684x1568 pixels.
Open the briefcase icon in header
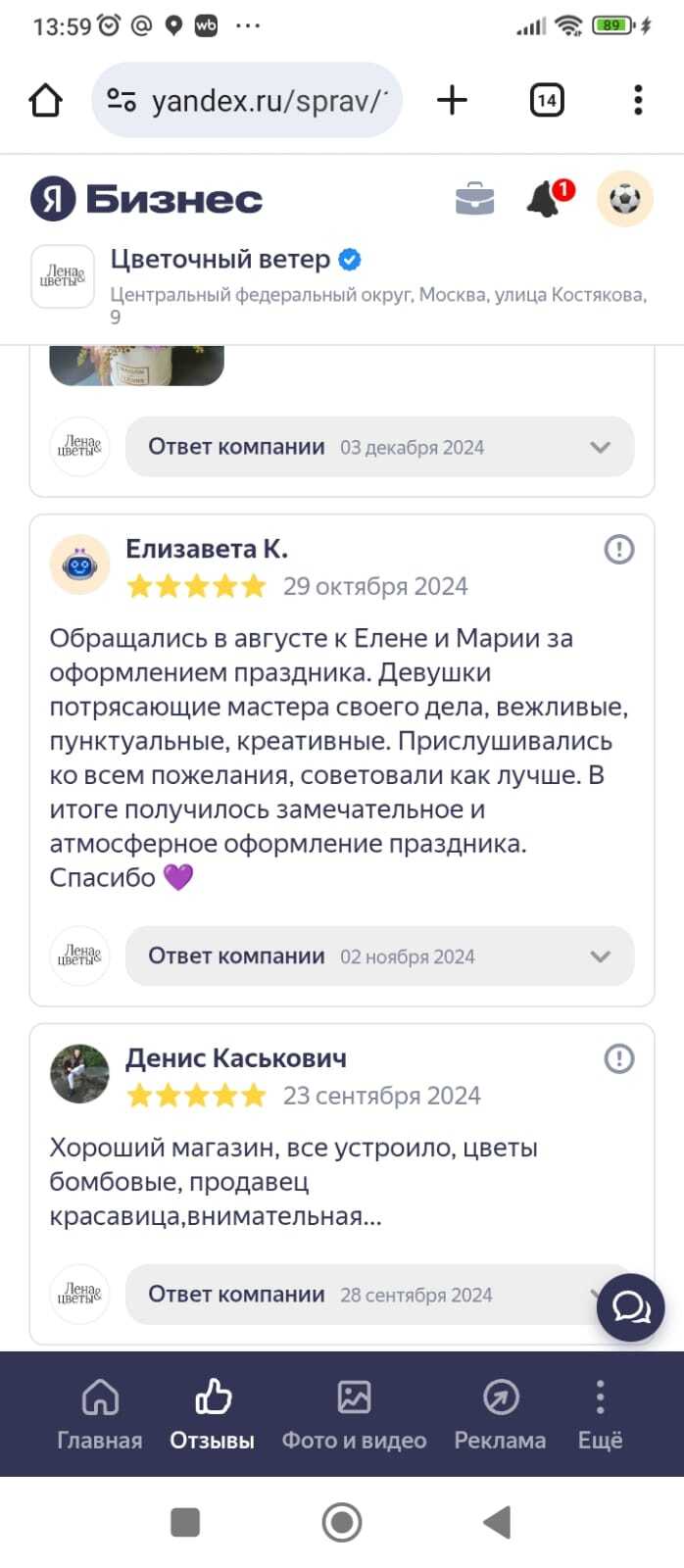point(475,200)
